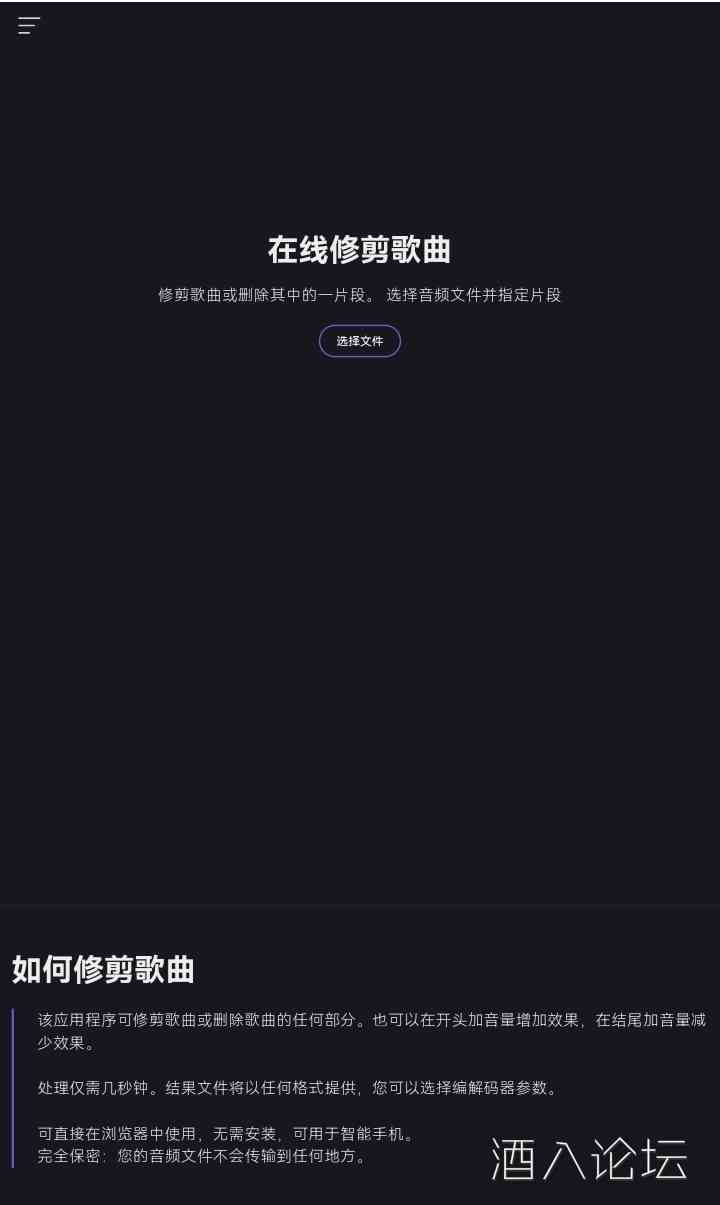Click the 如何修剪歌曲 section heading

tap(103, 970)
